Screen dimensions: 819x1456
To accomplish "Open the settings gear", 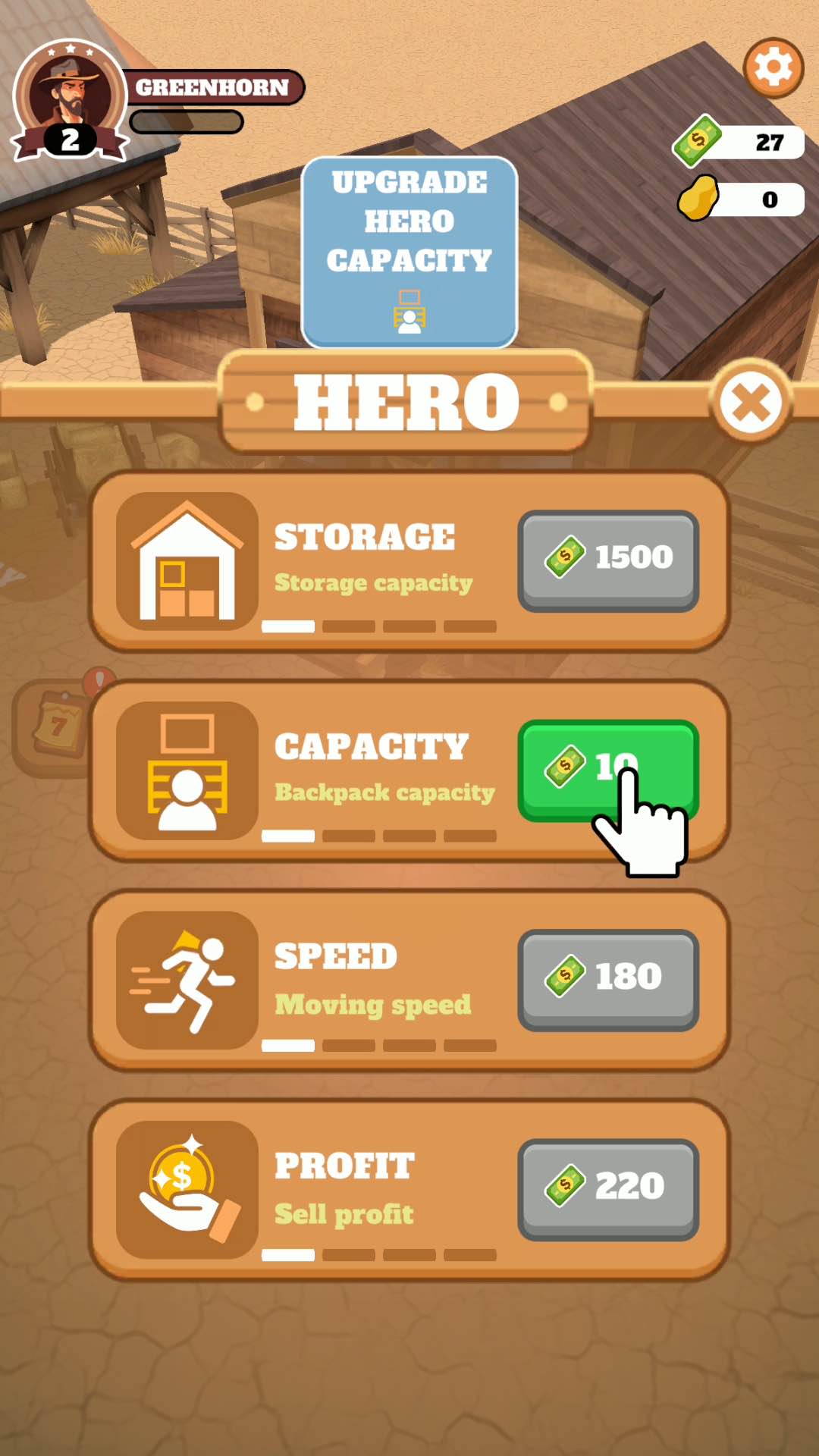I will click(773, 68).
